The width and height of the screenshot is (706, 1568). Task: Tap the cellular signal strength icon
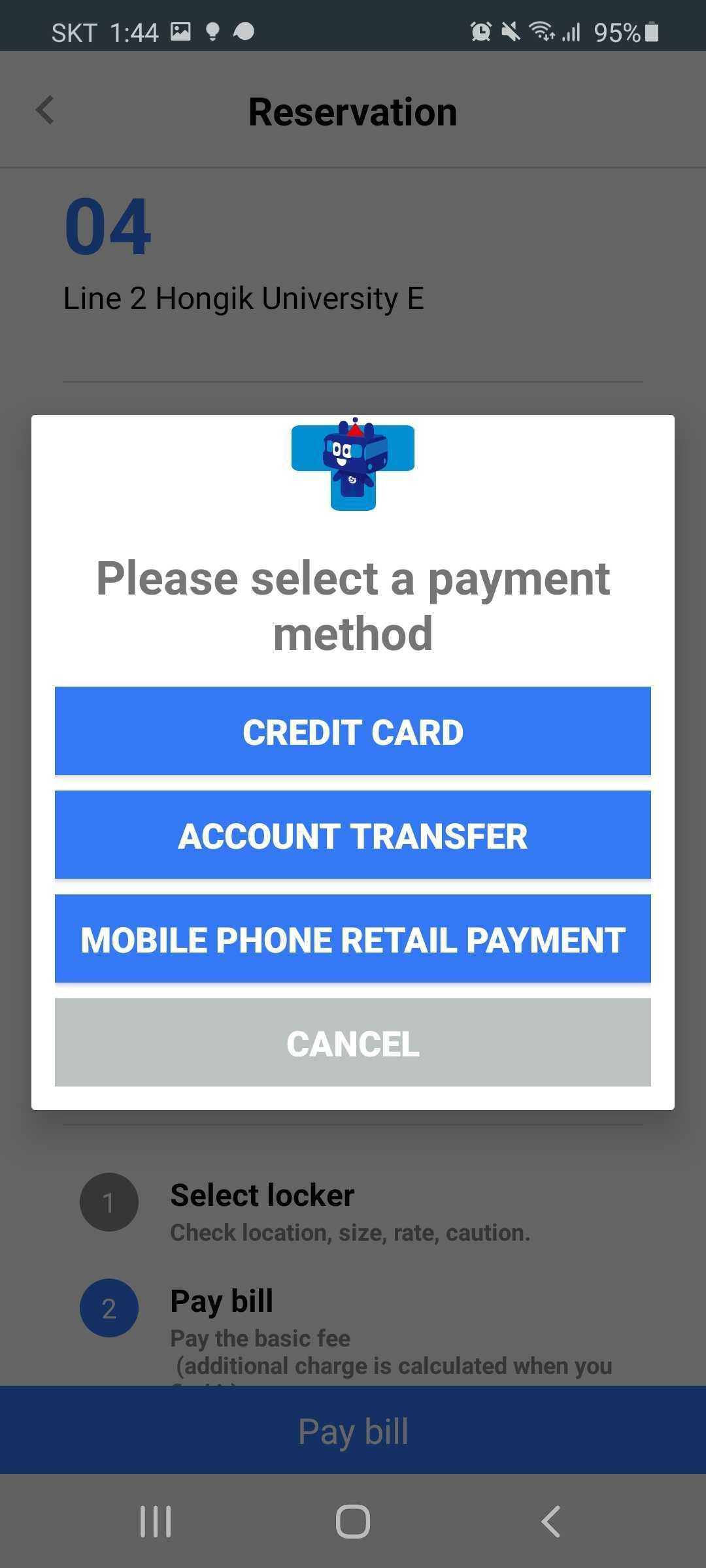pyautogui.click(x=572, y=31)
